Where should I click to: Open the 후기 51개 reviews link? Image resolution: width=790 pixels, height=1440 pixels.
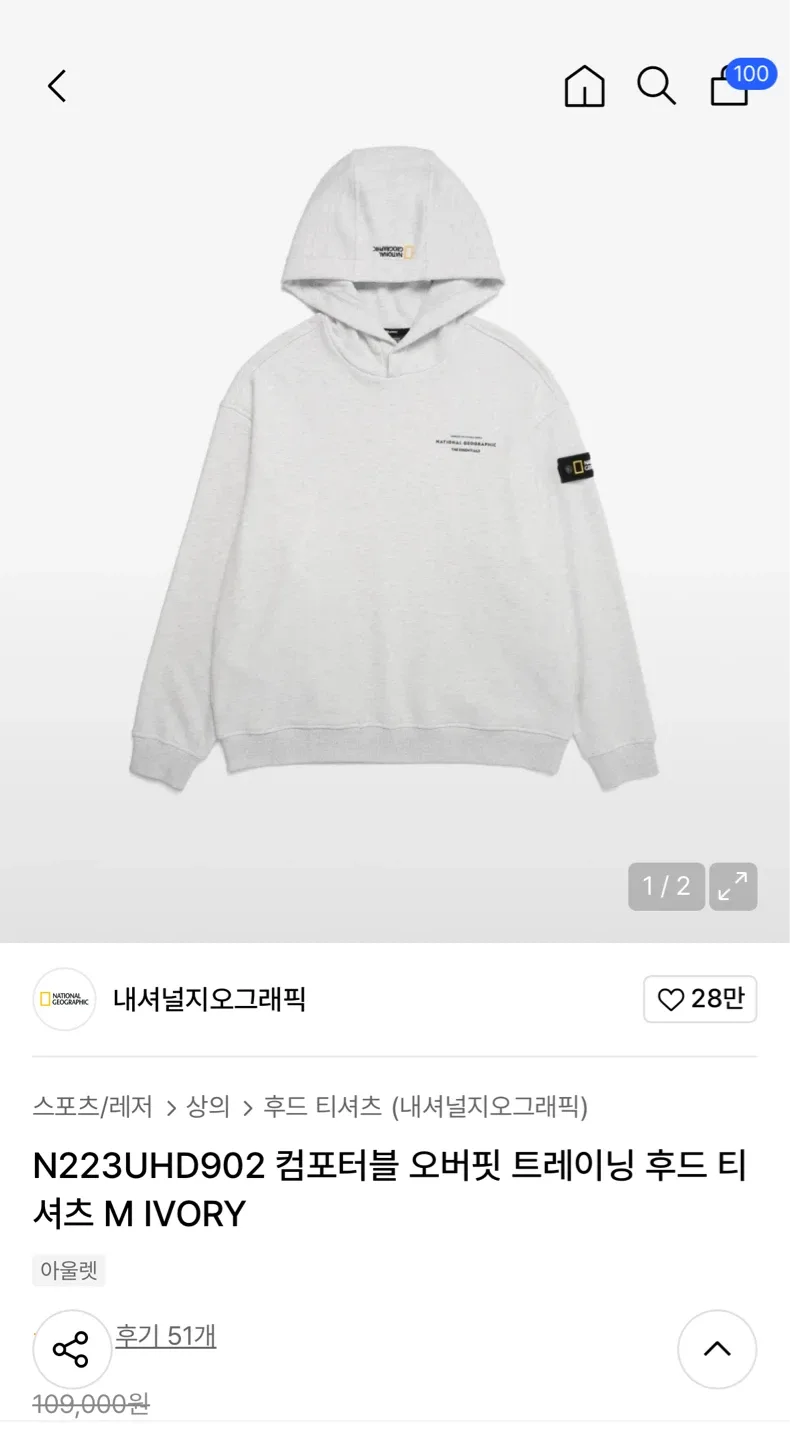[166, 1335]
